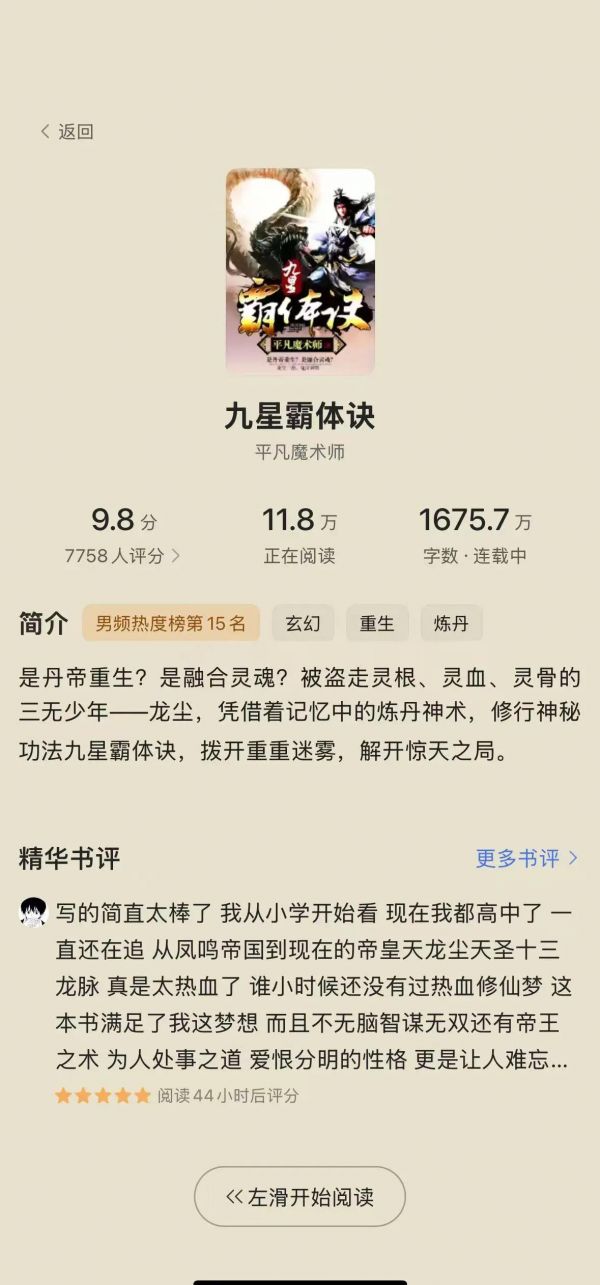Open 更多书评 to see more reviews
The width and height of the screenshot is (600, 1285).
pyautogui.click(x=526, y=858)
